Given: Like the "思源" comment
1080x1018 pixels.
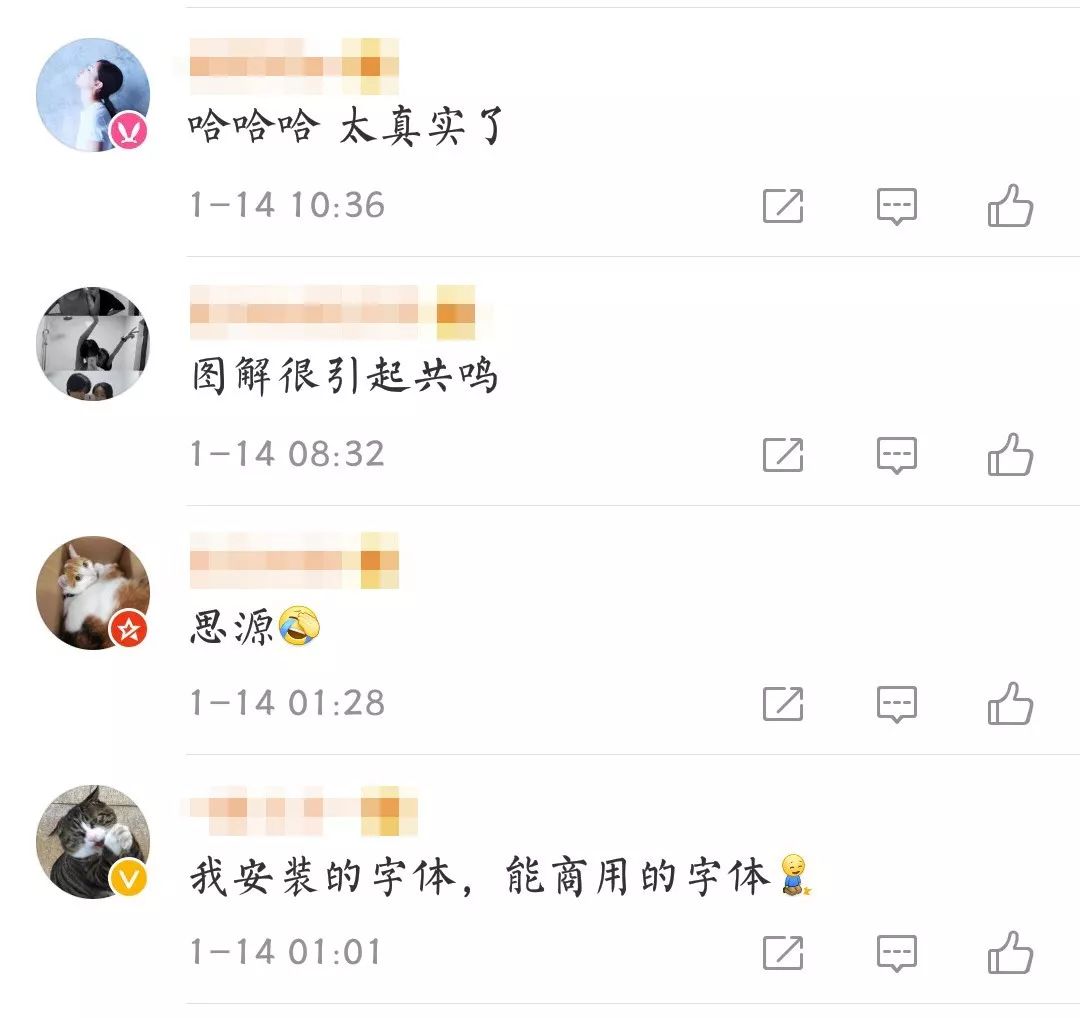Looking at the screenshot, I should tap(1010, 704).
